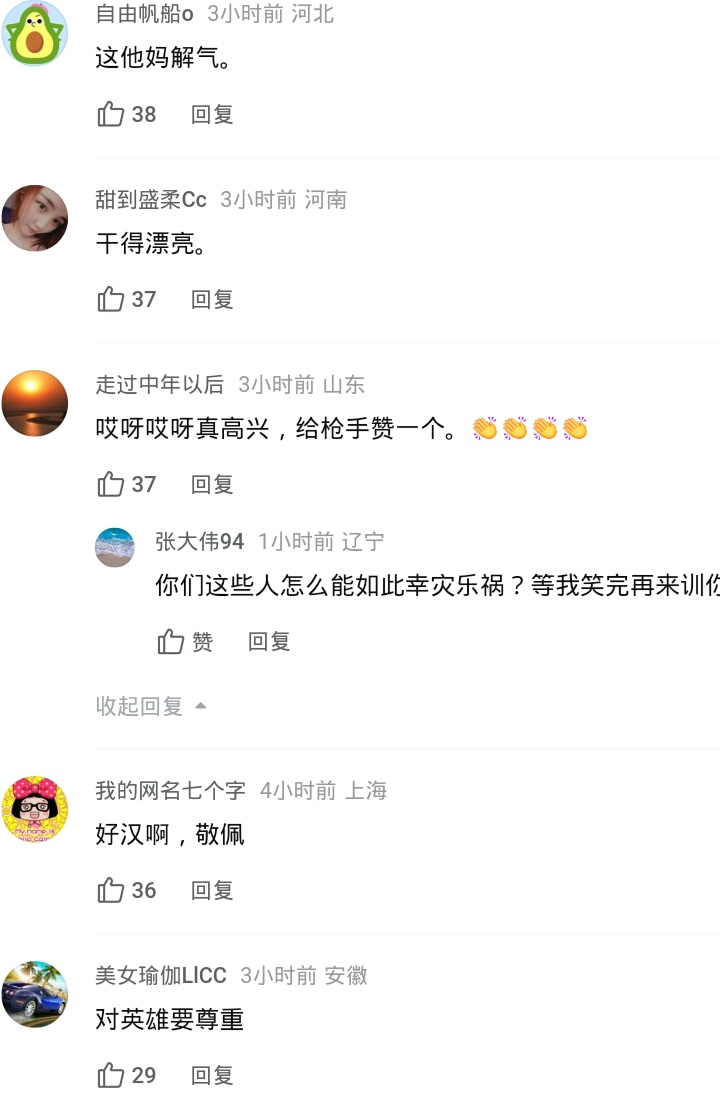Reply to 美女瑜伽LICC's comment
This screenshot has height=1098, width=720.
212,1076
